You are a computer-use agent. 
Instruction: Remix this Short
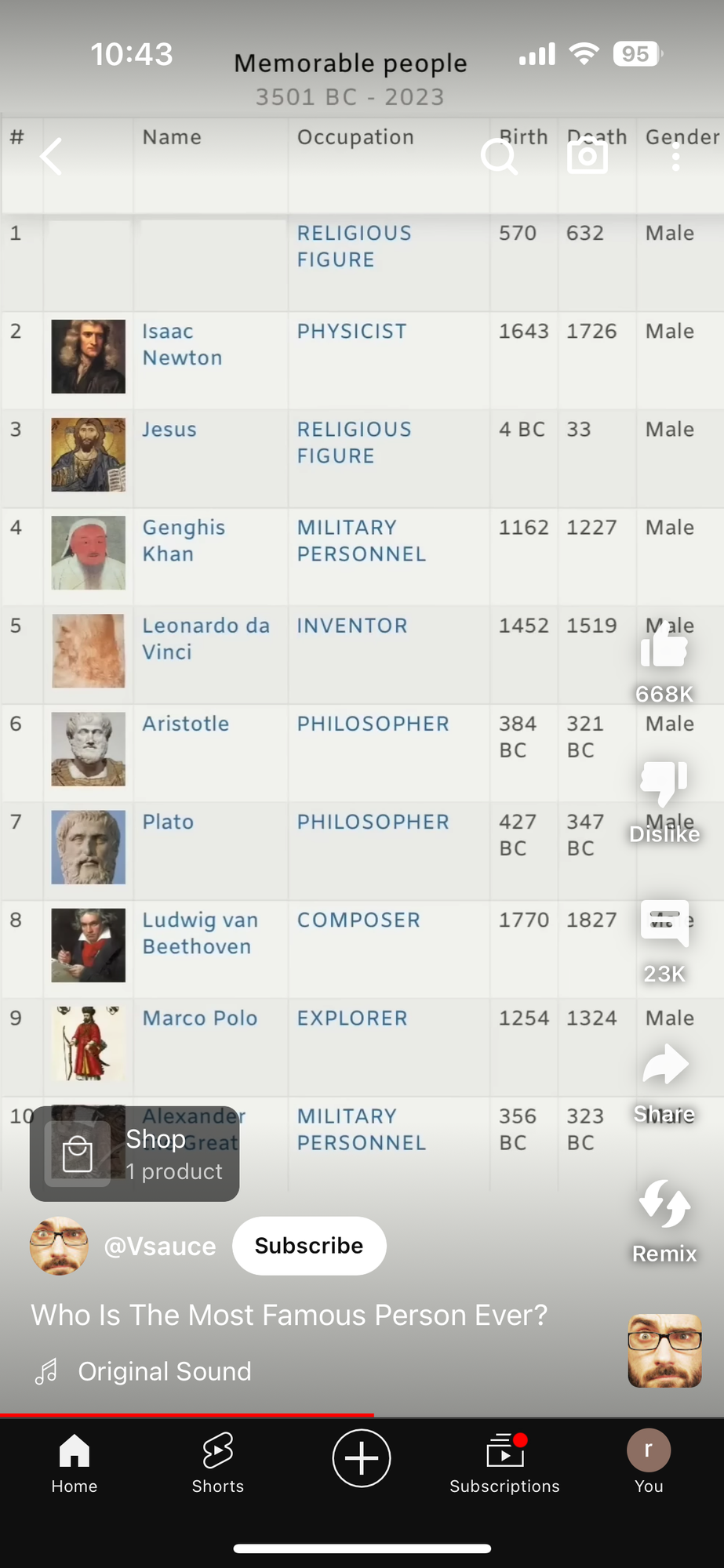point(664,1203)
